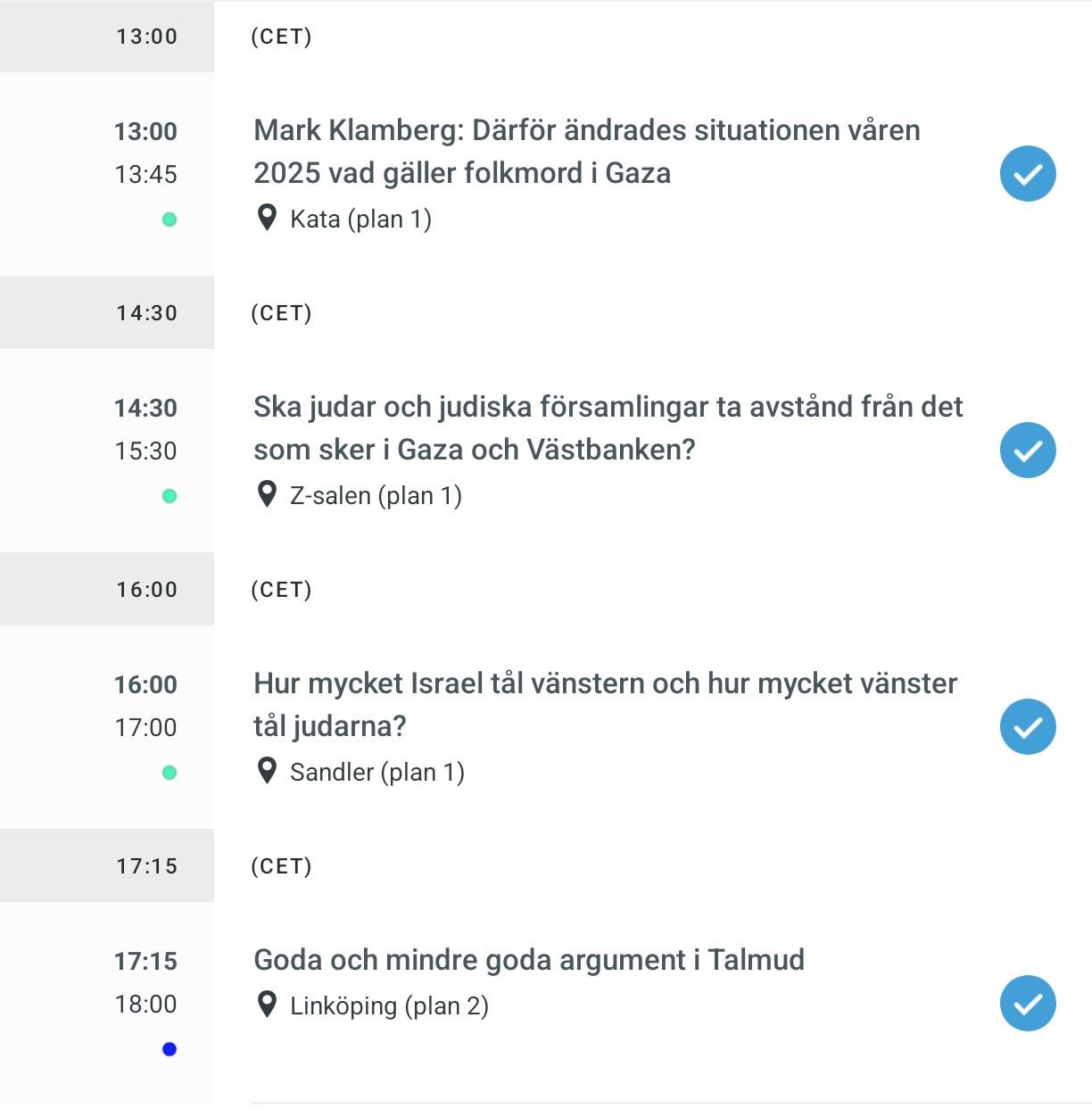1092x1117 pixels.
Task: Open the Mark Klamberg session about Gaza
Action: (586, 152)
